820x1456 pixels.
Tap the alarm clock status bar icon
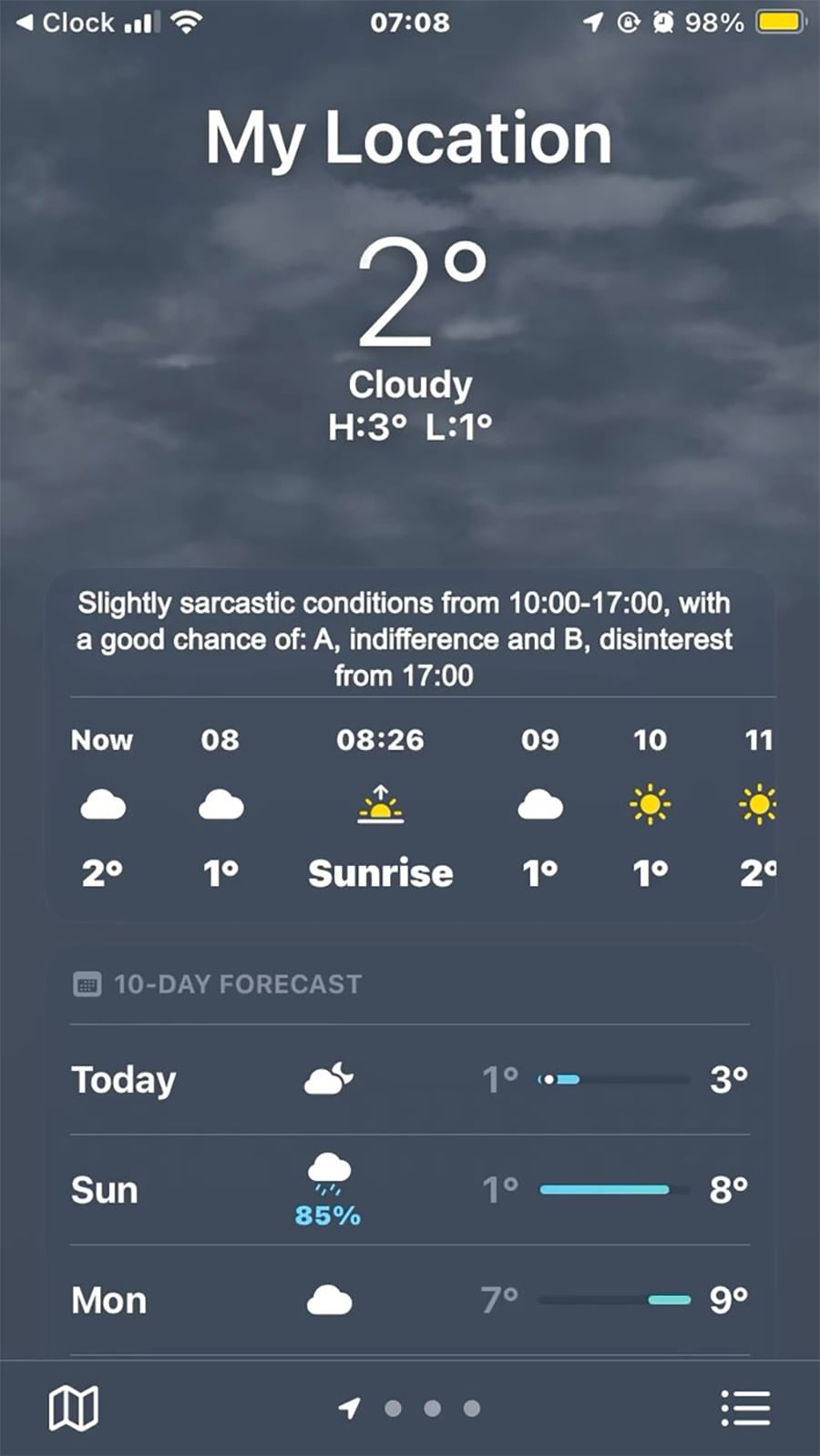pos(665,21)
